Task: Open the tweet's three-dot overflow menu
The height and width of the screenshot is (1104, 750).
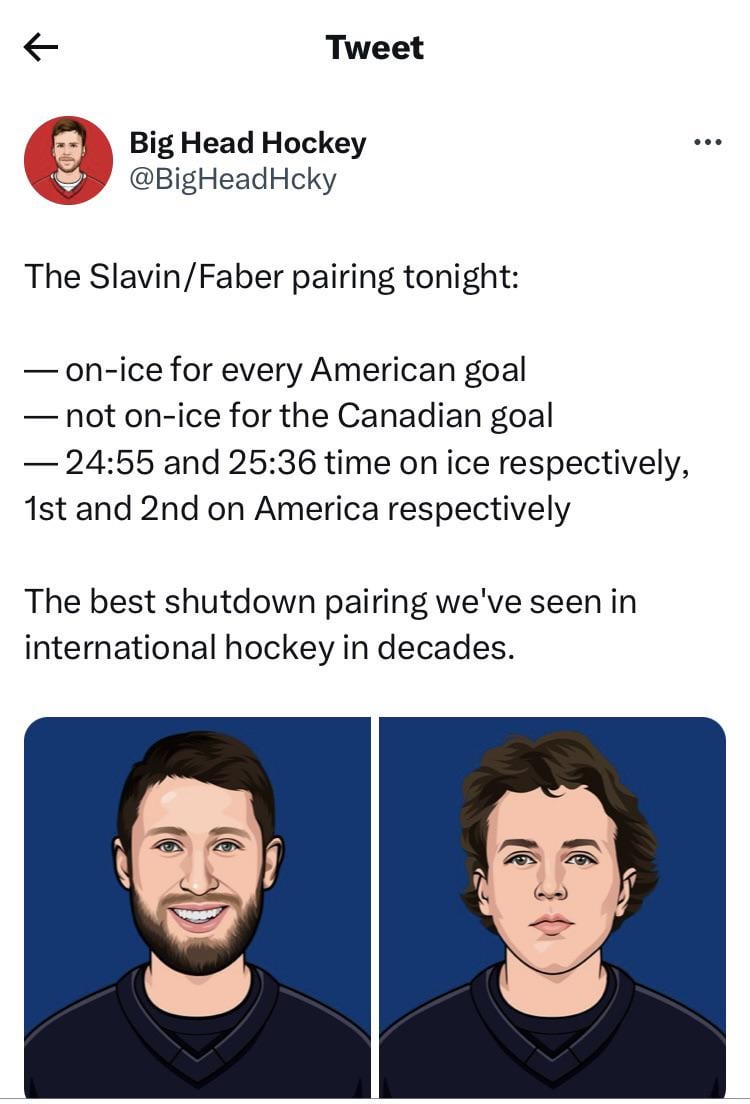Action: click(706, 143)
